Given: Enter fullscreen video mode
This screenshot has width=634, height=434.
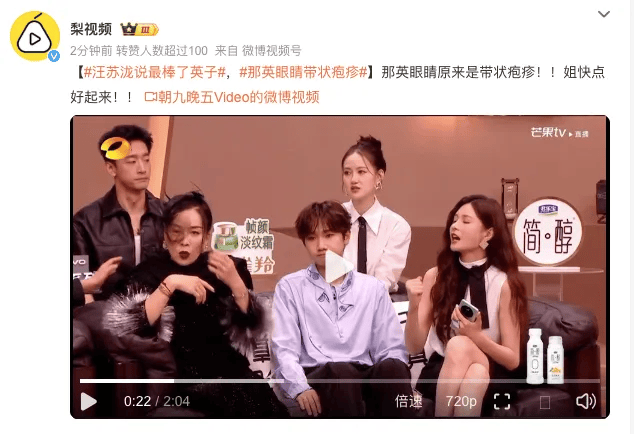Looking at the screenshot, I should pos(503,401).
